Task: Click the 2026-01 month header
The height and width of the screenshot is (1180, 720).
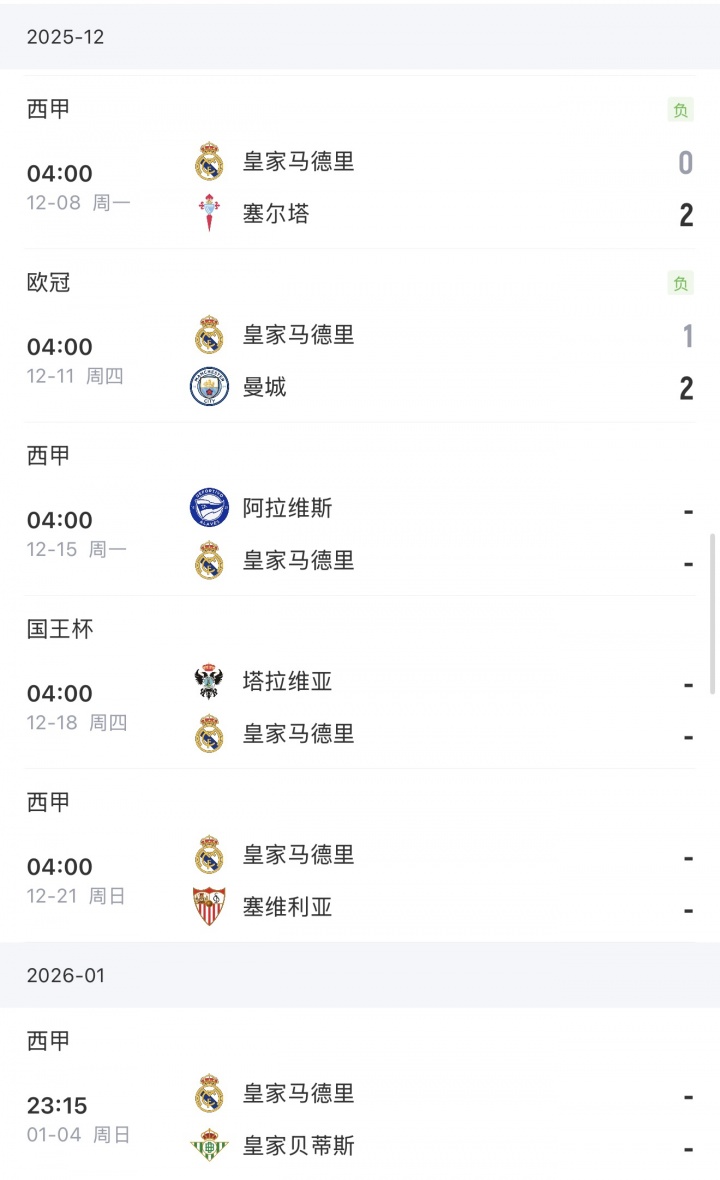Action: point(63,975)
